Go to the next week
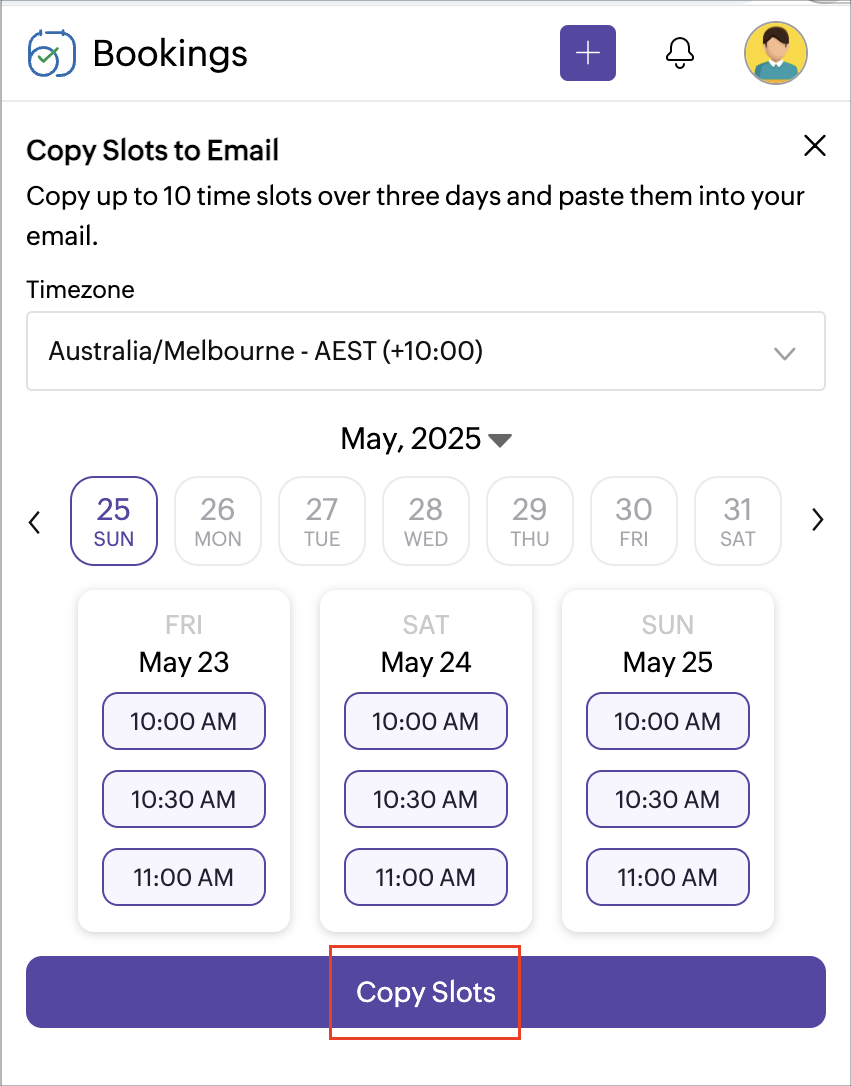The image size is (851, 1086). pos(818,520)
